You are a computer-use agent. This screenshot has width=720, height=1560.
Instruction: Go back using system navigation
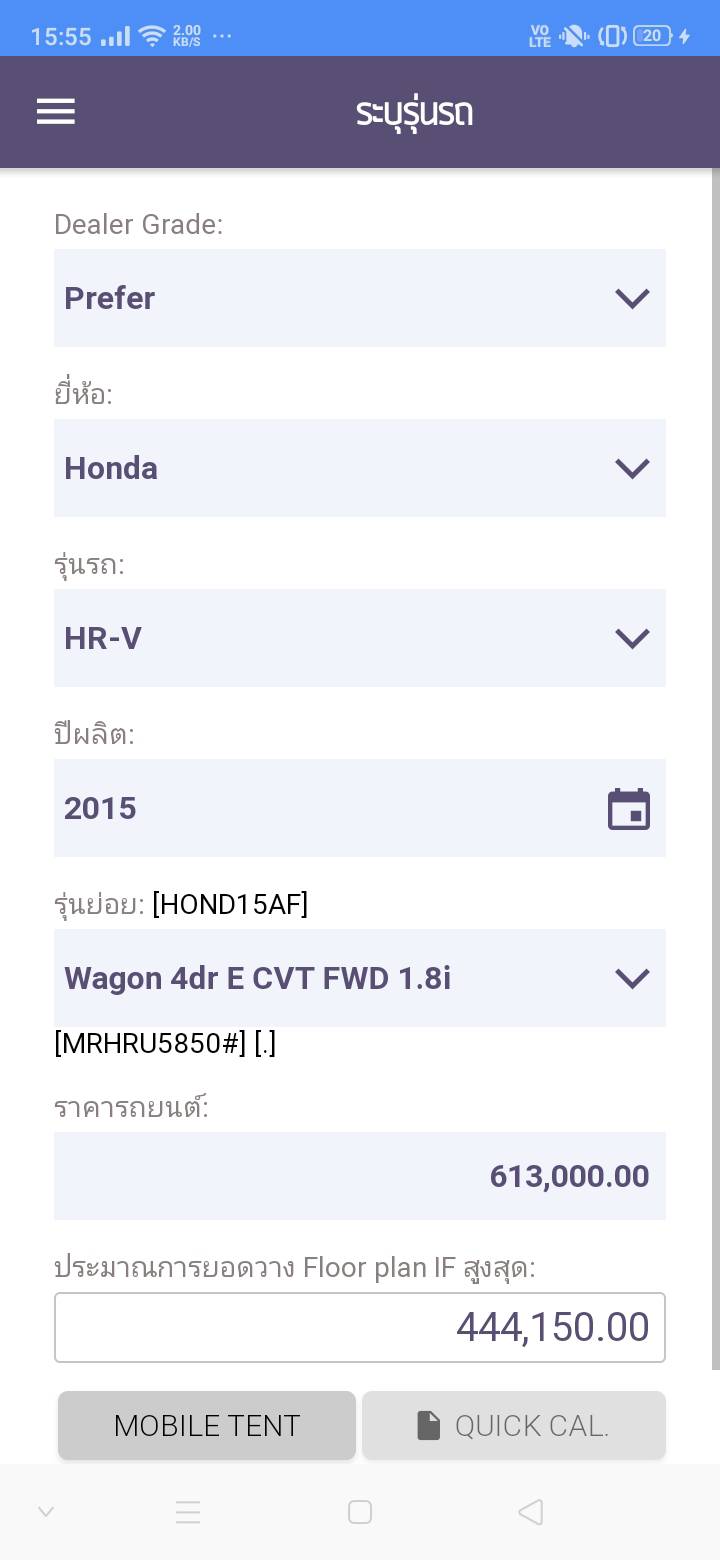click(531, 1512)
